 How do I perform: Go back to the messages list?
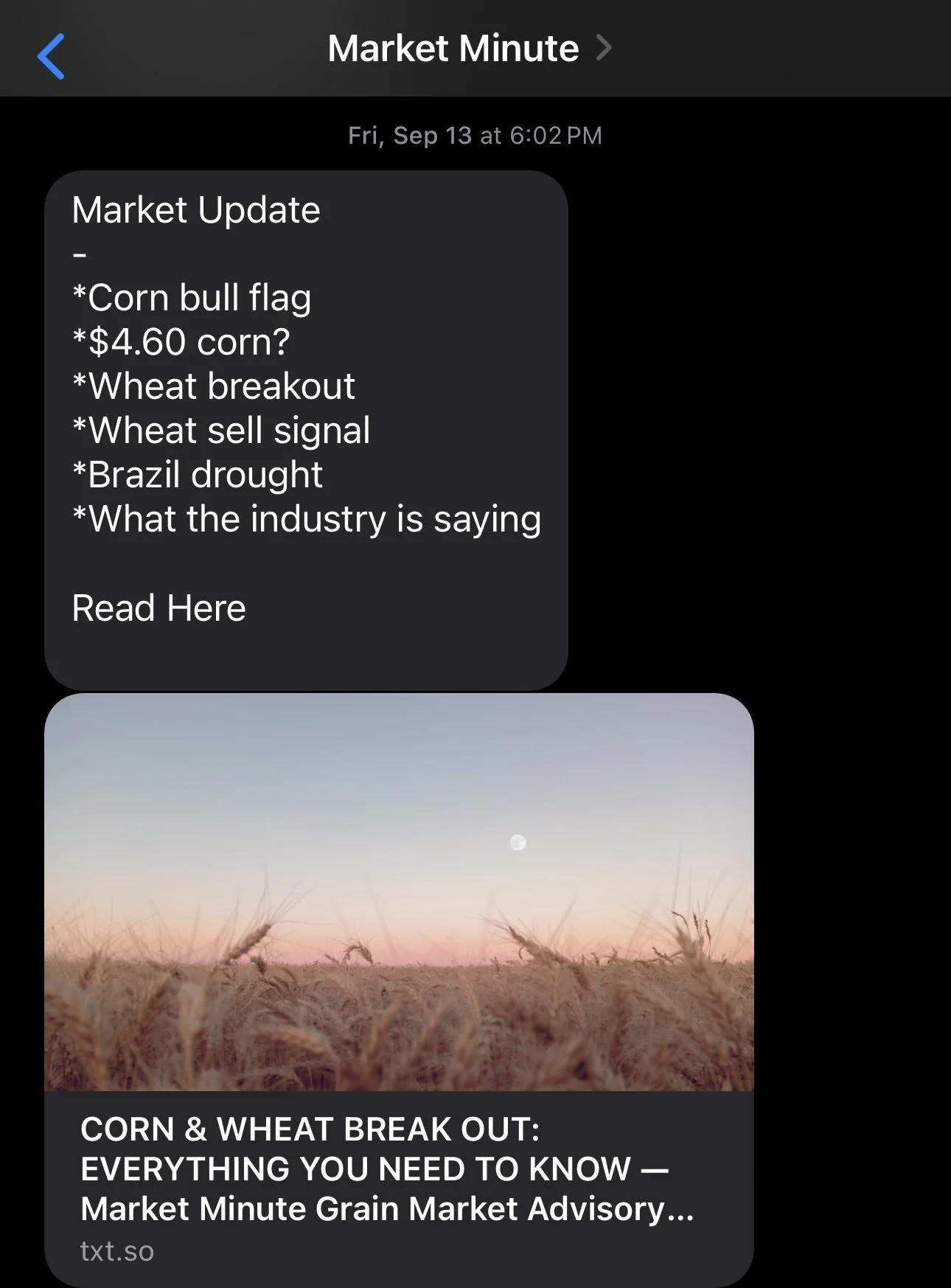(51, 56)
